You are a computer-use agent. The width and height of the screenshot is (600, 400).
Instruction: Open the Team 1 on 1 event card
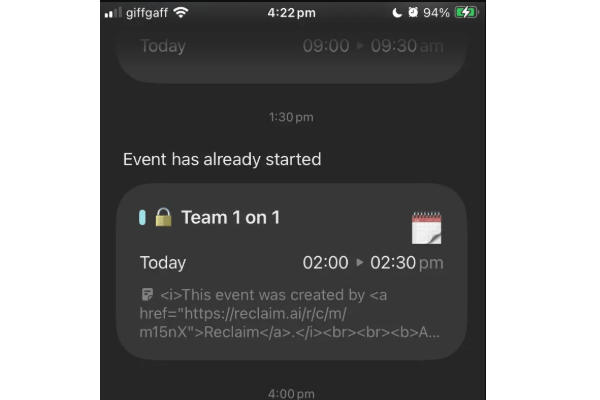(x=292, y=271)
